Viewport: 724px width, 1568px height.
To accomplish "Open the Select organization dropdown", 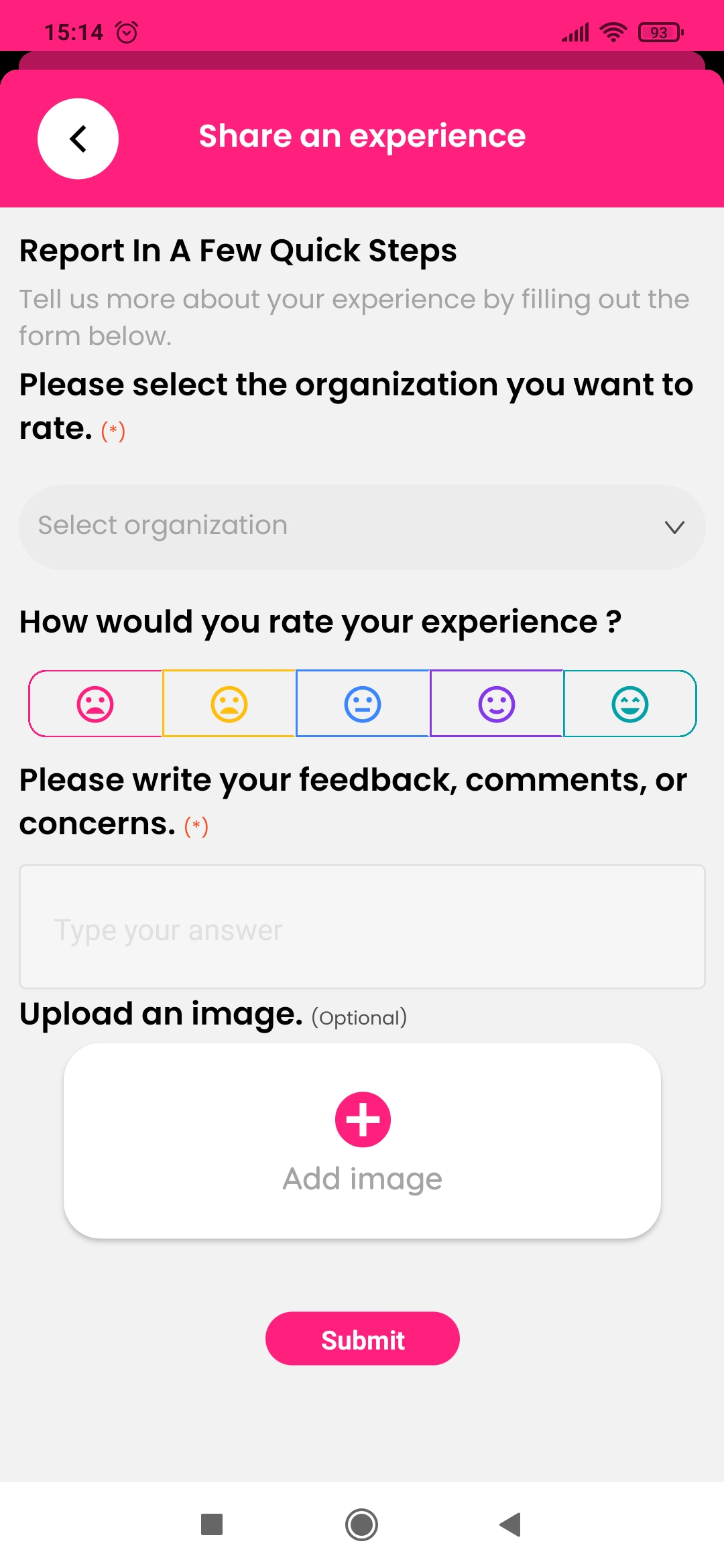I will coord(362,526).
